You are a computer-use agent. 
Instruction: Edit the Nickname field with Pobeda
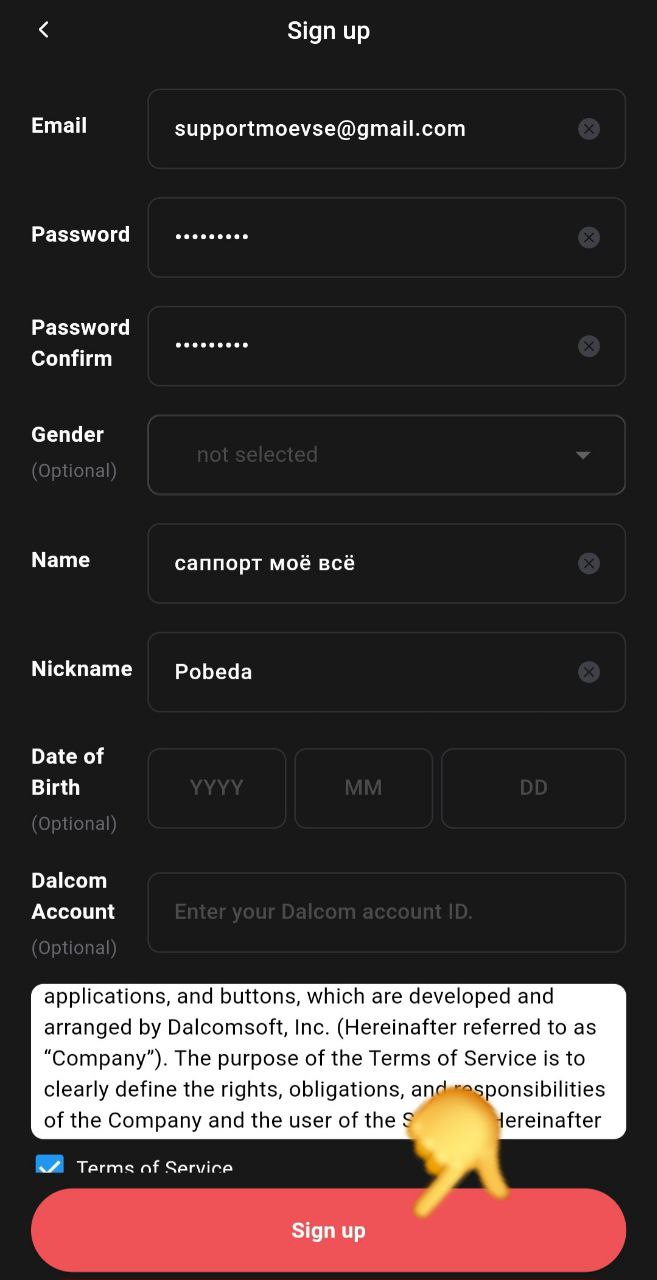click(360, 672)
